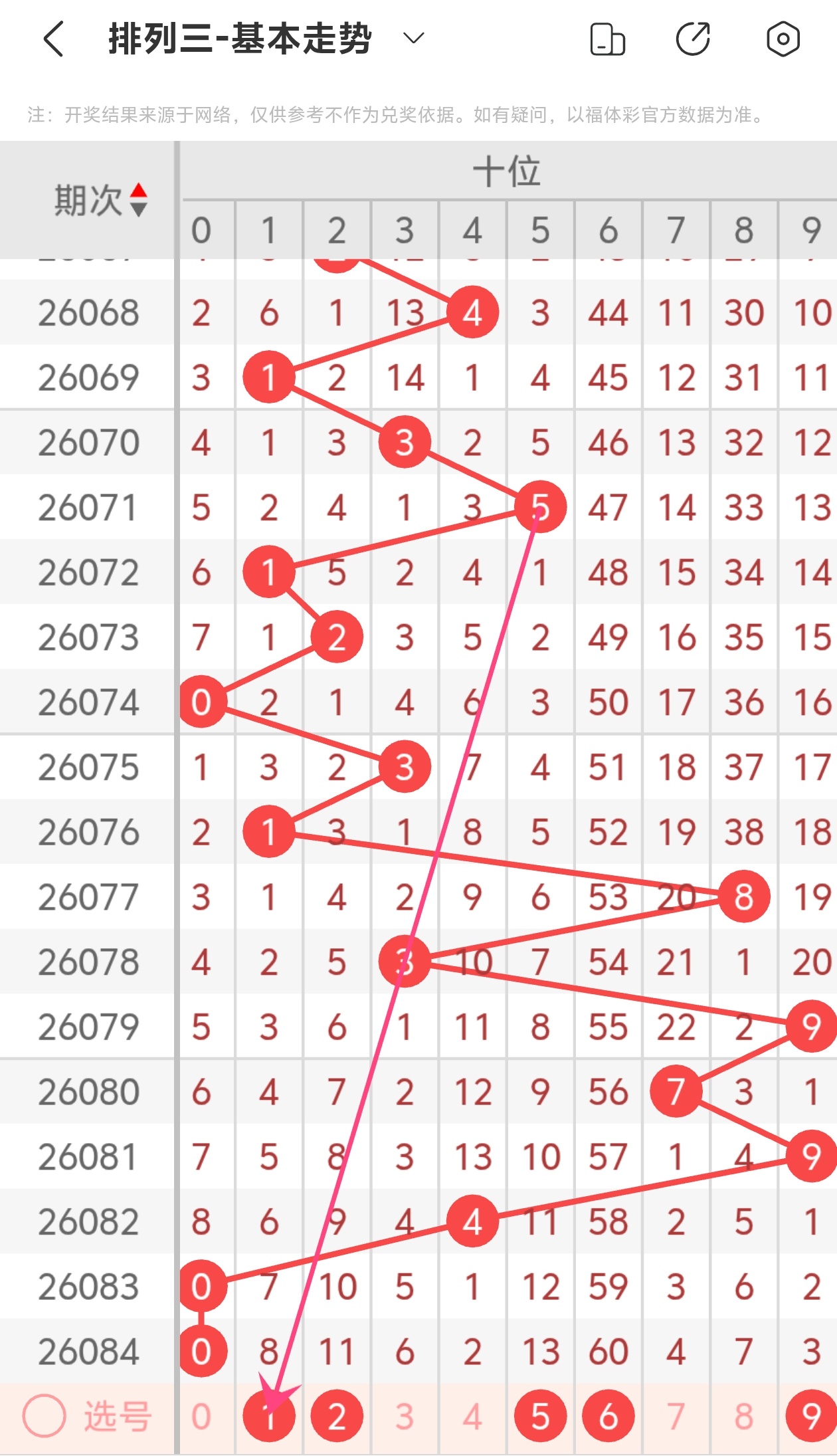The image size is (837, 1456).
Task: Select number 7 in the 选号 row
Action: 676,1416
